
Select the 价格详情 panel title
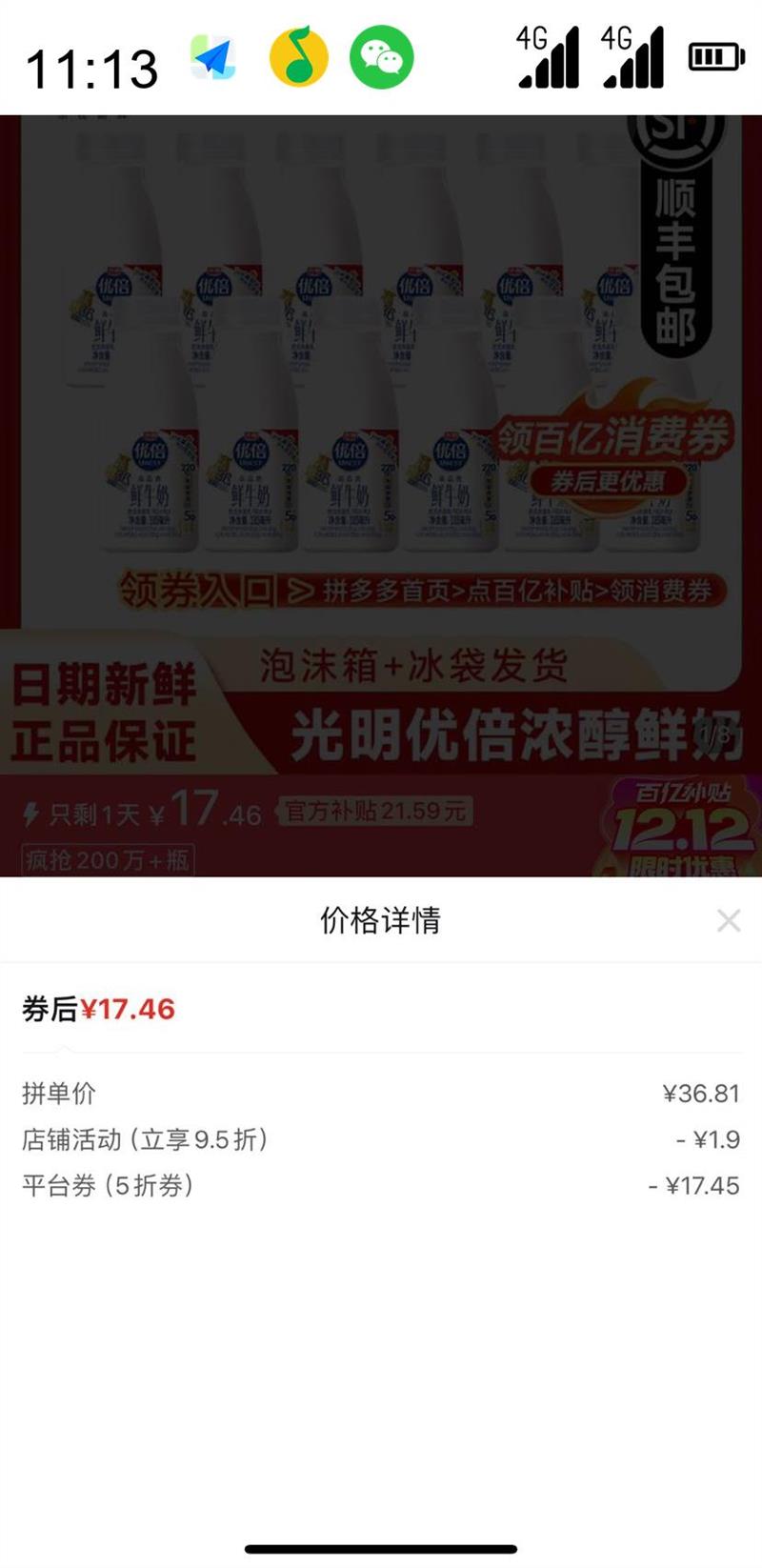pyautogui.click(x=381, y=918)
